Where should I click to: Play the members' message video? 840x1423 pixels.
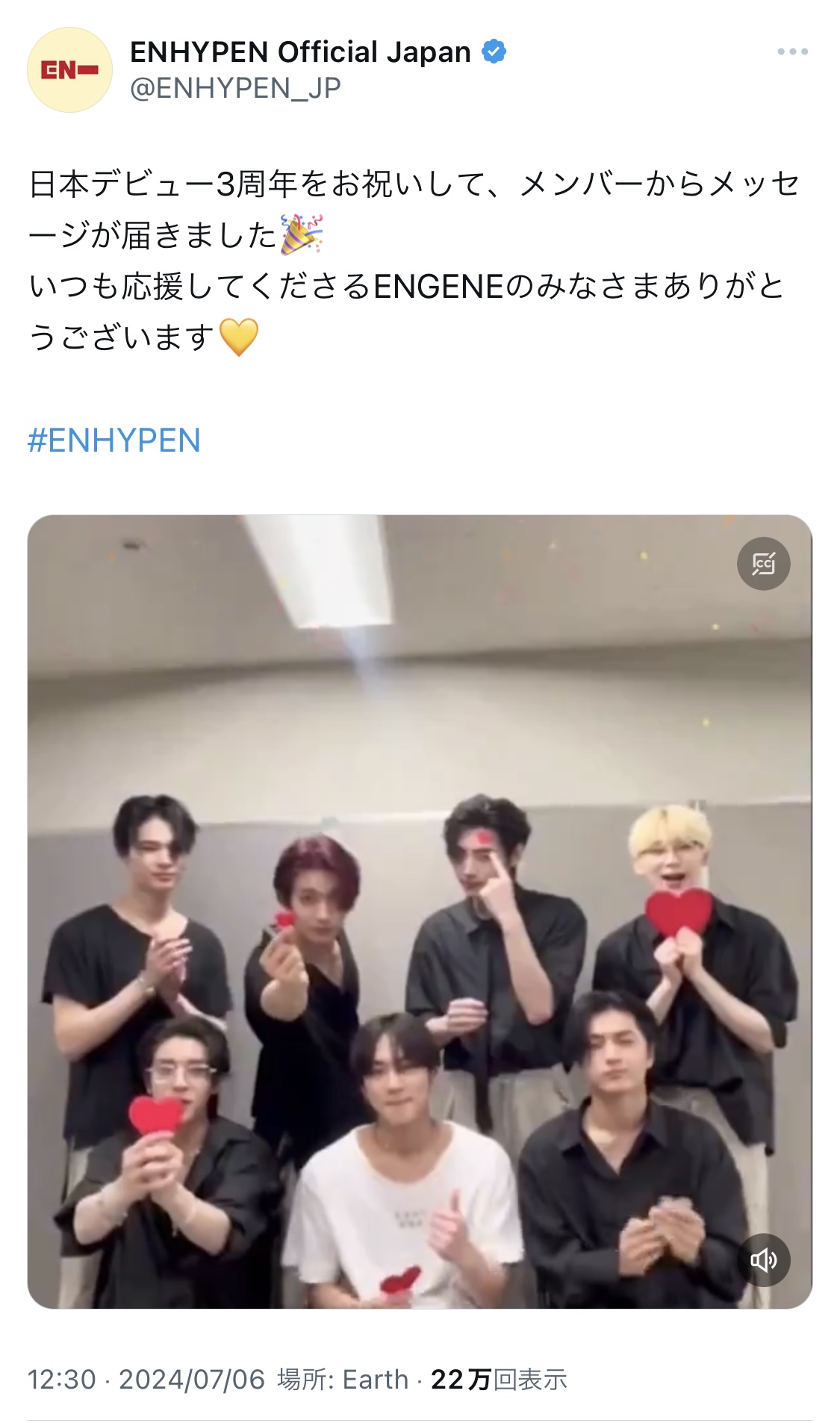point(420,912)
